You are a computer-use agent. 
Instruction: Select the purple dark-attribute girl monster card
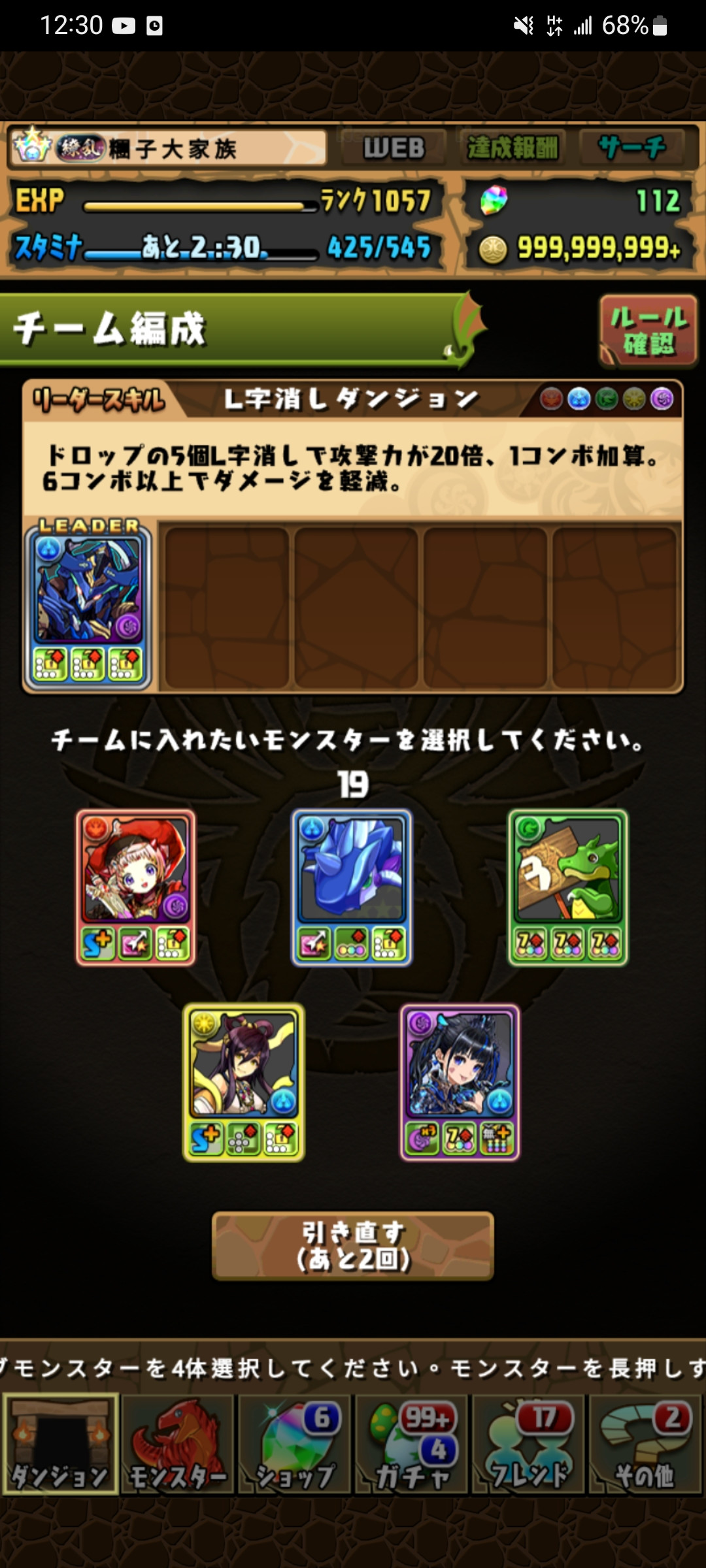point(460,1082)
